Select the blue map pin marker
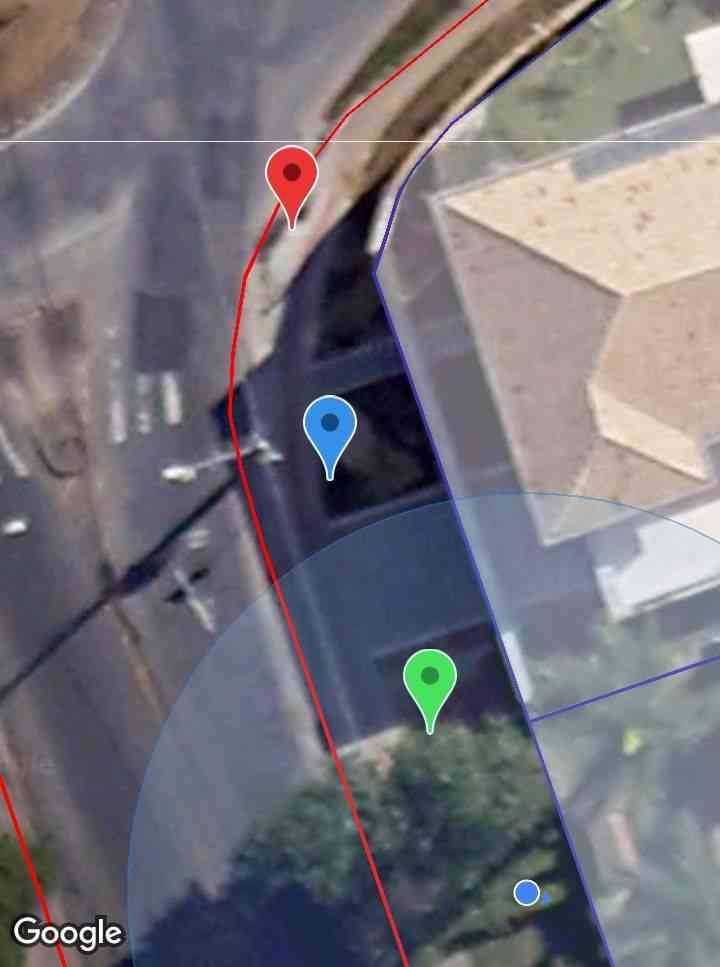The image size is (720, 967). (330, 428)
